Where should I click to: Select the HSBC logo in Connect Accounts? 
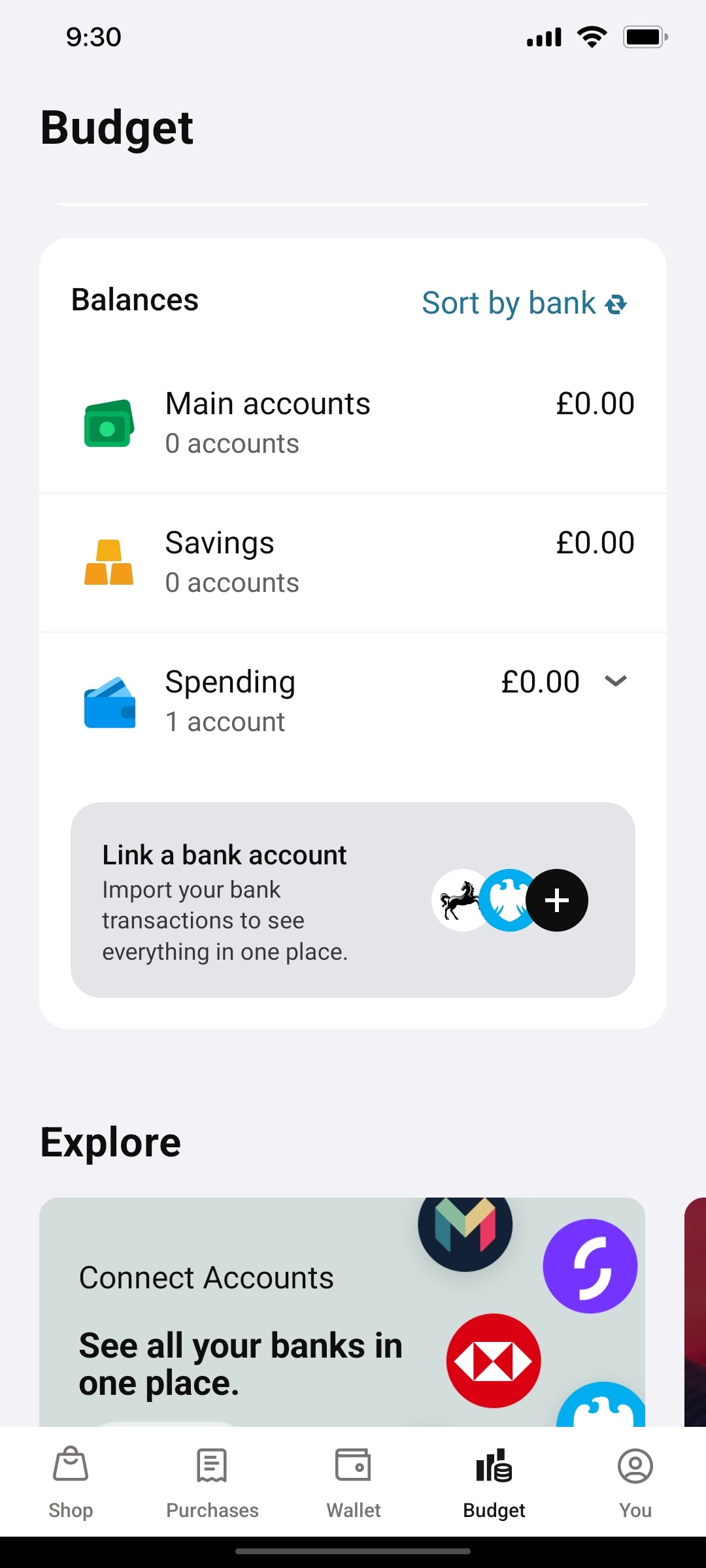click(492, 1360)
